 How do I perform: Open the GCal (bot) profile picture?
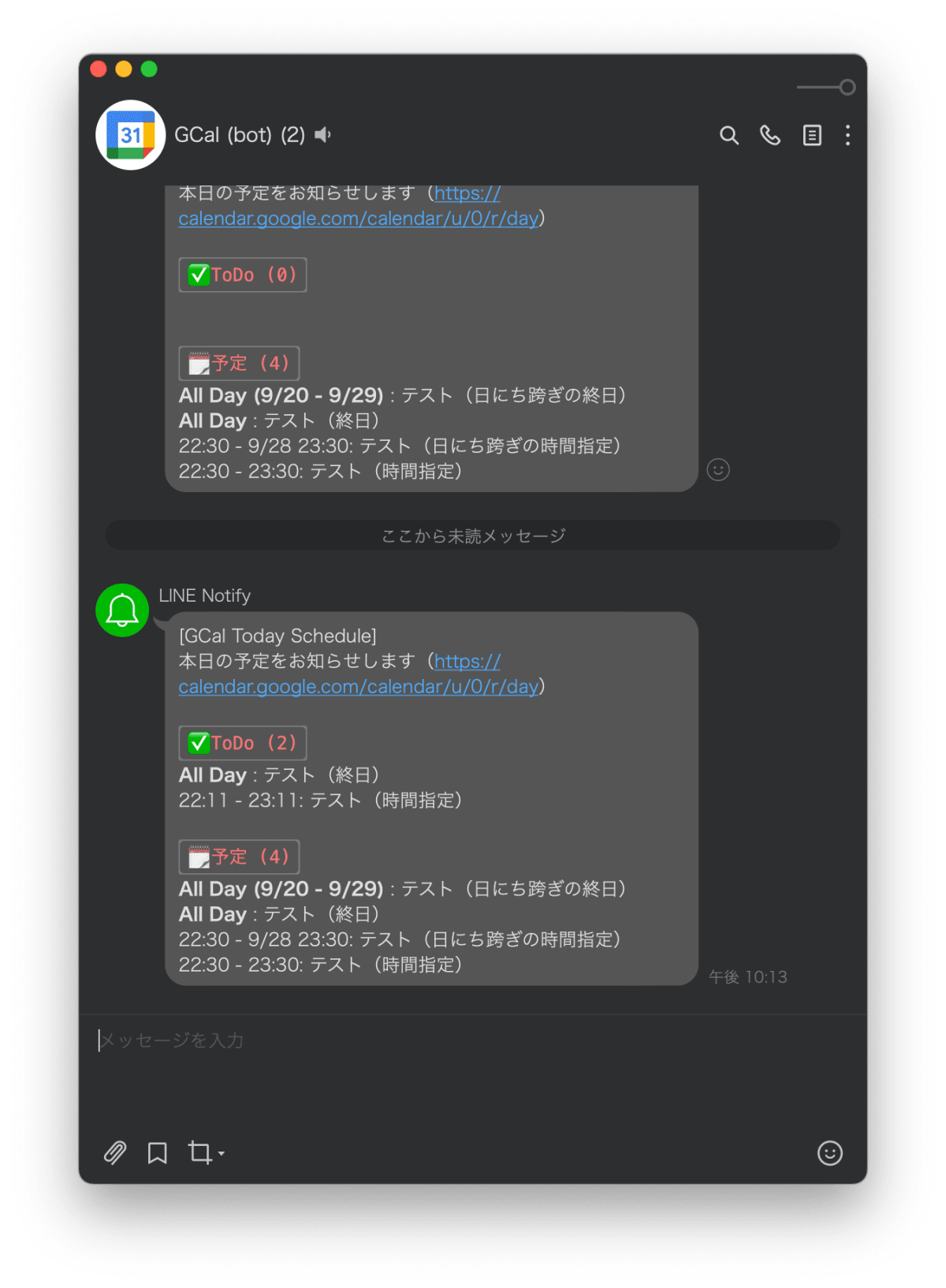tap(130, 135)
